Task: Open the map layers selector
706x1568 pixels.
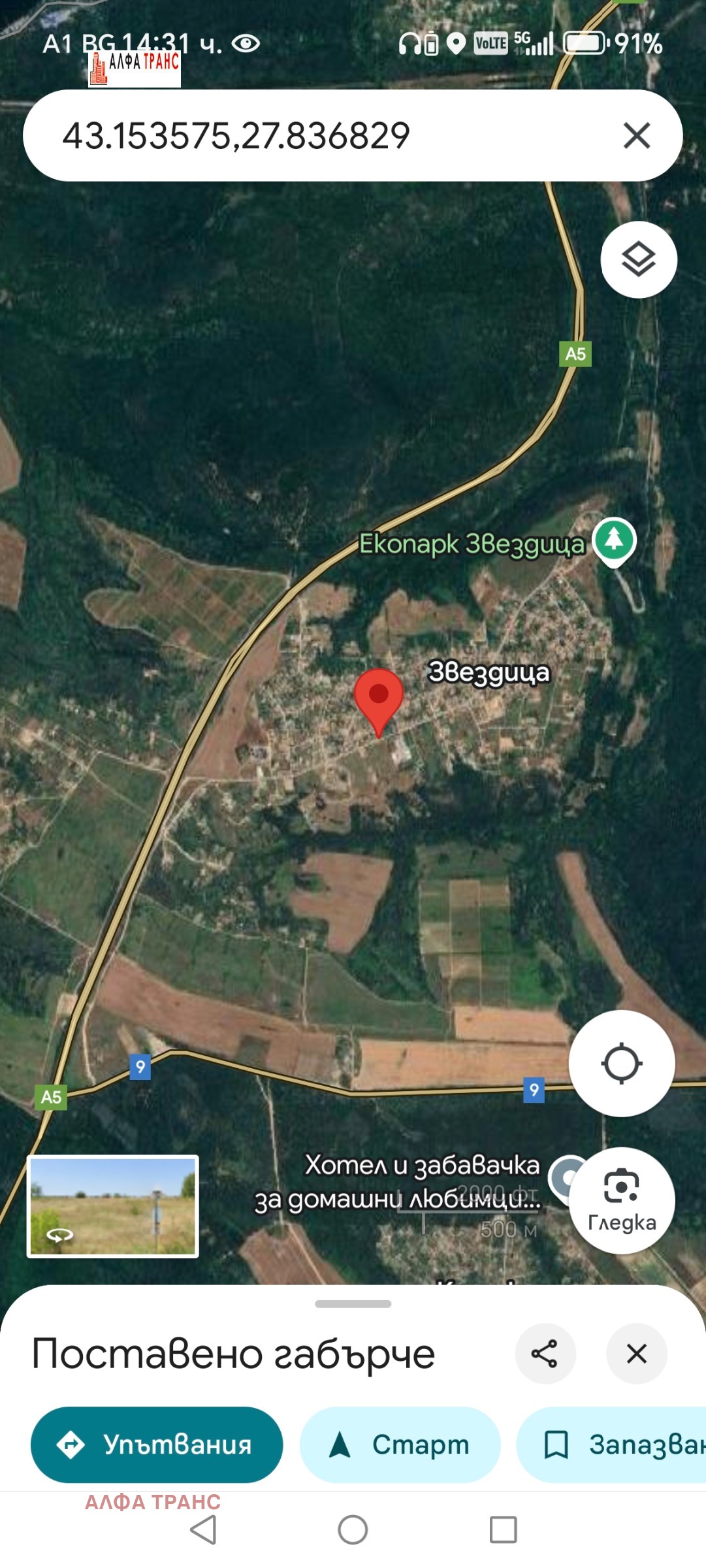Action: point(638,260)
